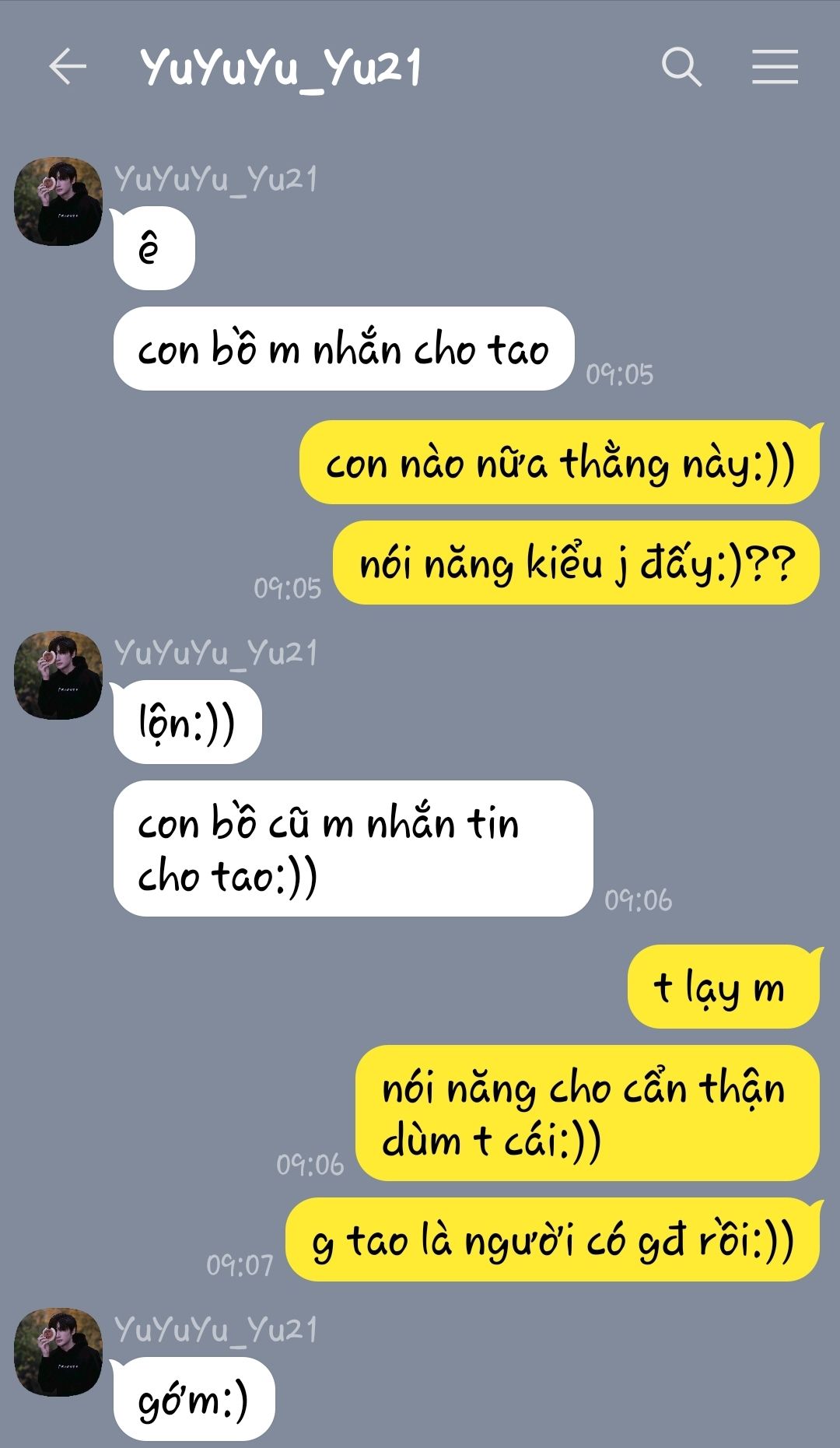Open YuYuYu_Yu21's avatar above the "ê" message
Viewport: 840px width, 1448px height.
coord(58,202)
